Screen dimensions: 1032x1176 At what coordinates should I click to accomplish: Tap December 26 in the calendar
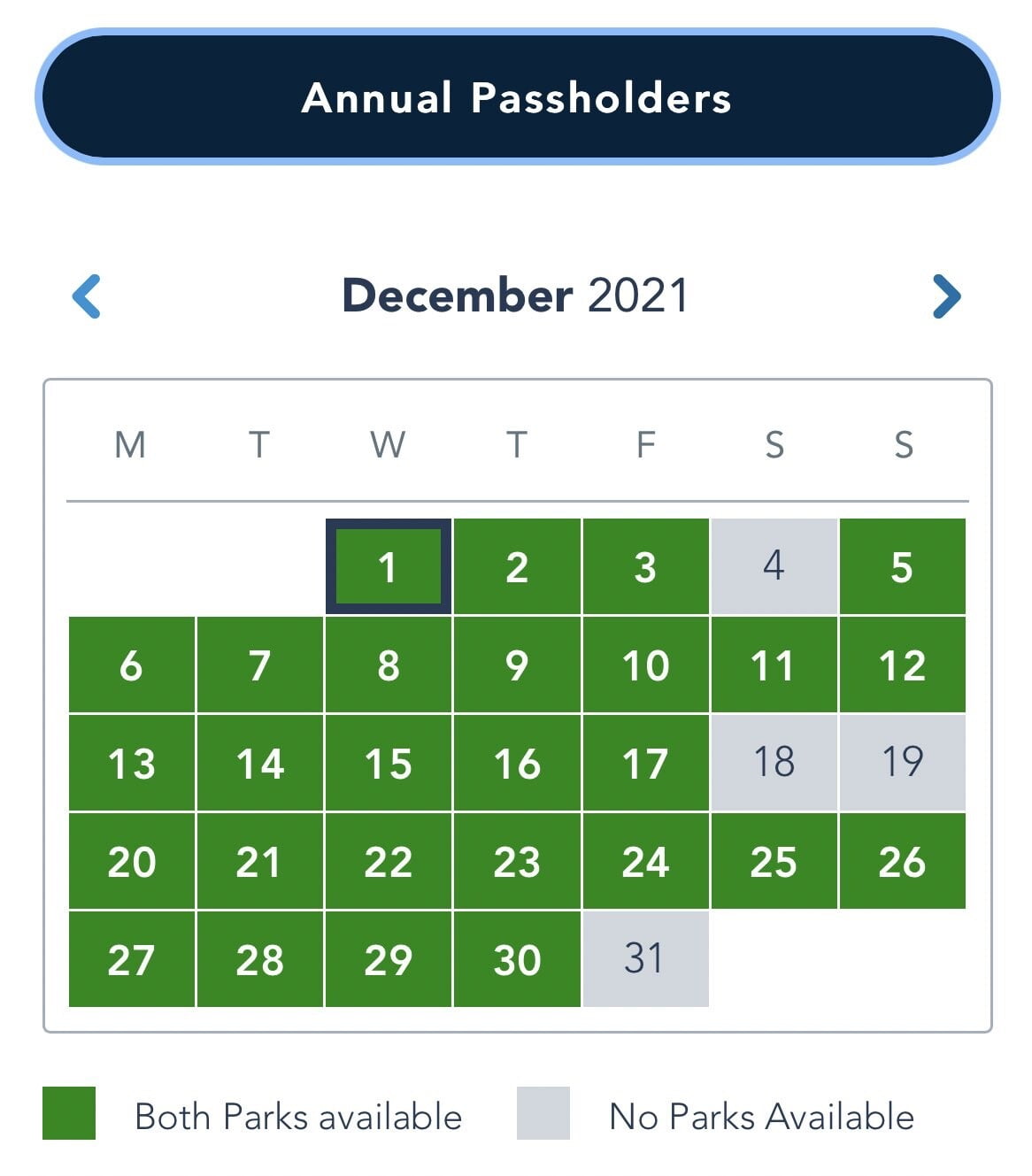(x=902, y=862)
